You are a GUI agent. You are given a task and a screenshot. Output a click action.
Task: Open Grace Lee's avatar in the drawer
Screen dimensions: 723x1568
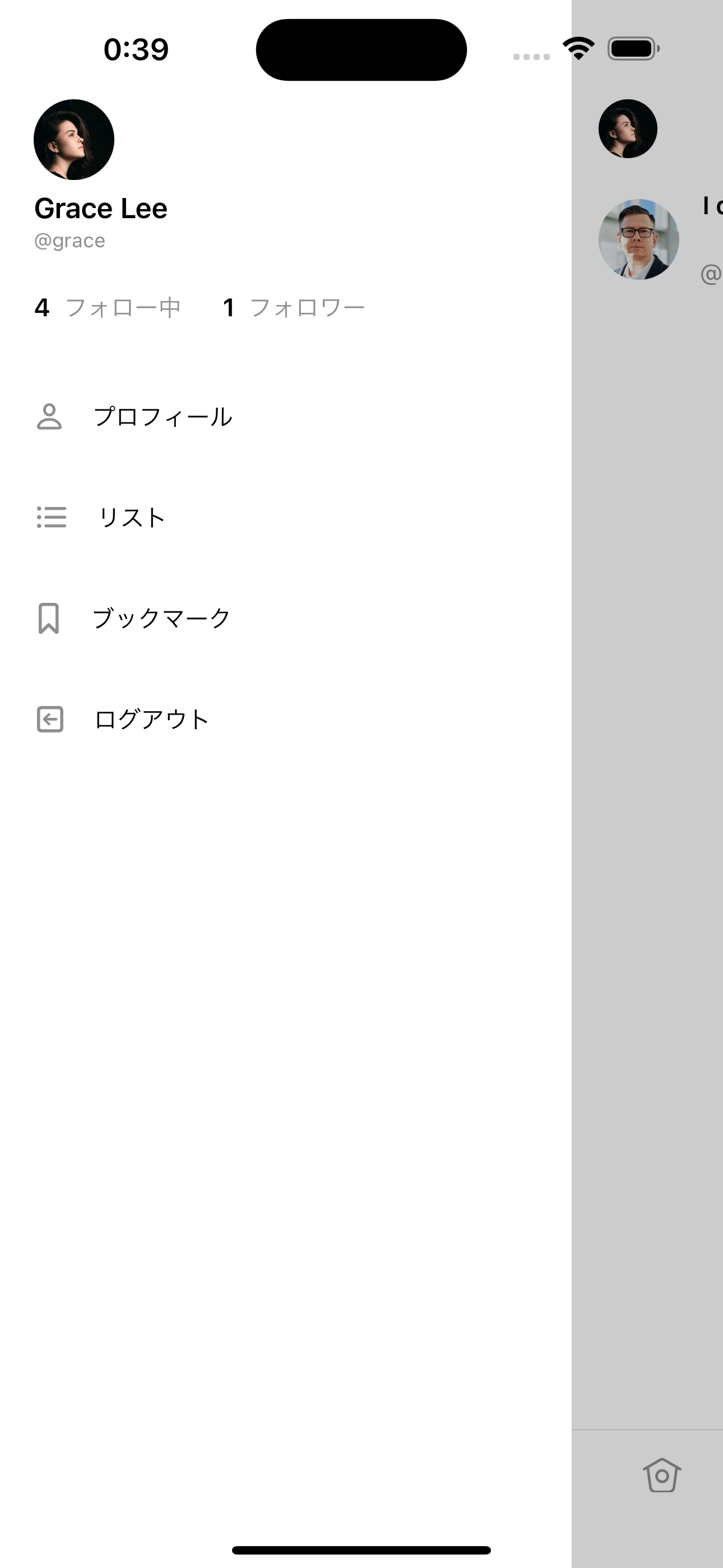coord(73,140)
